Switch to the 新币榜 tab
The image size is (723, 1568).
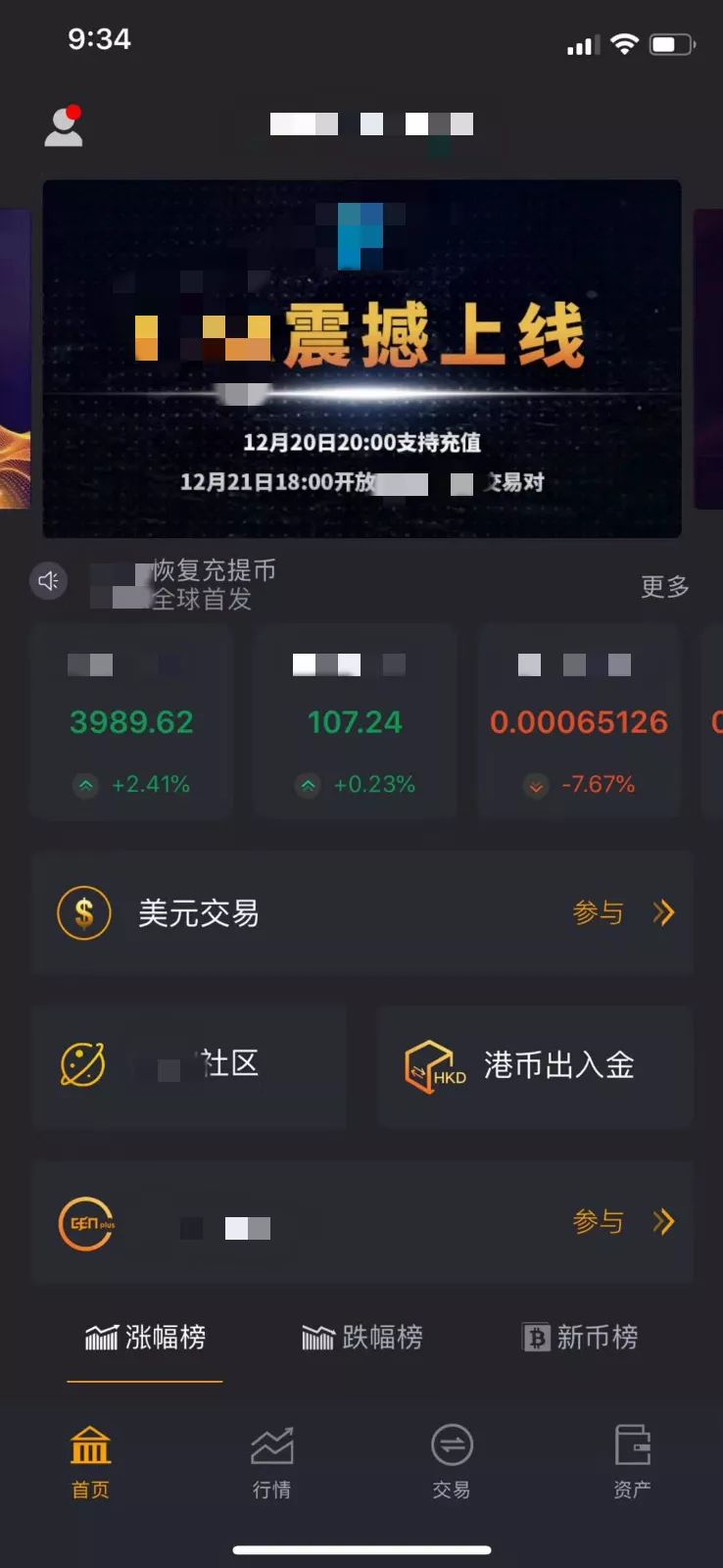580,1338
